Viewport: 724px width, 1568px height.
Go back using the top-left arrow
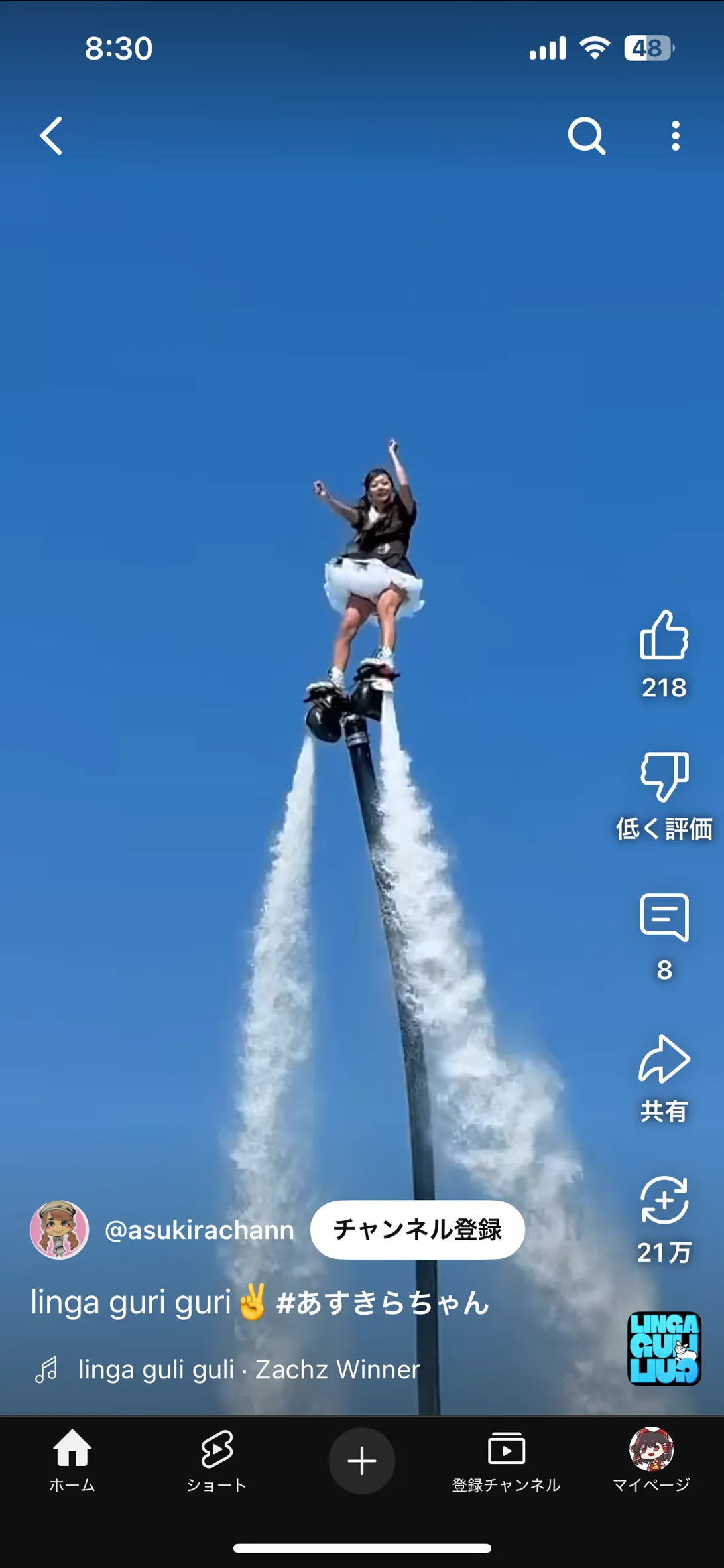click(x=52, y=136)
